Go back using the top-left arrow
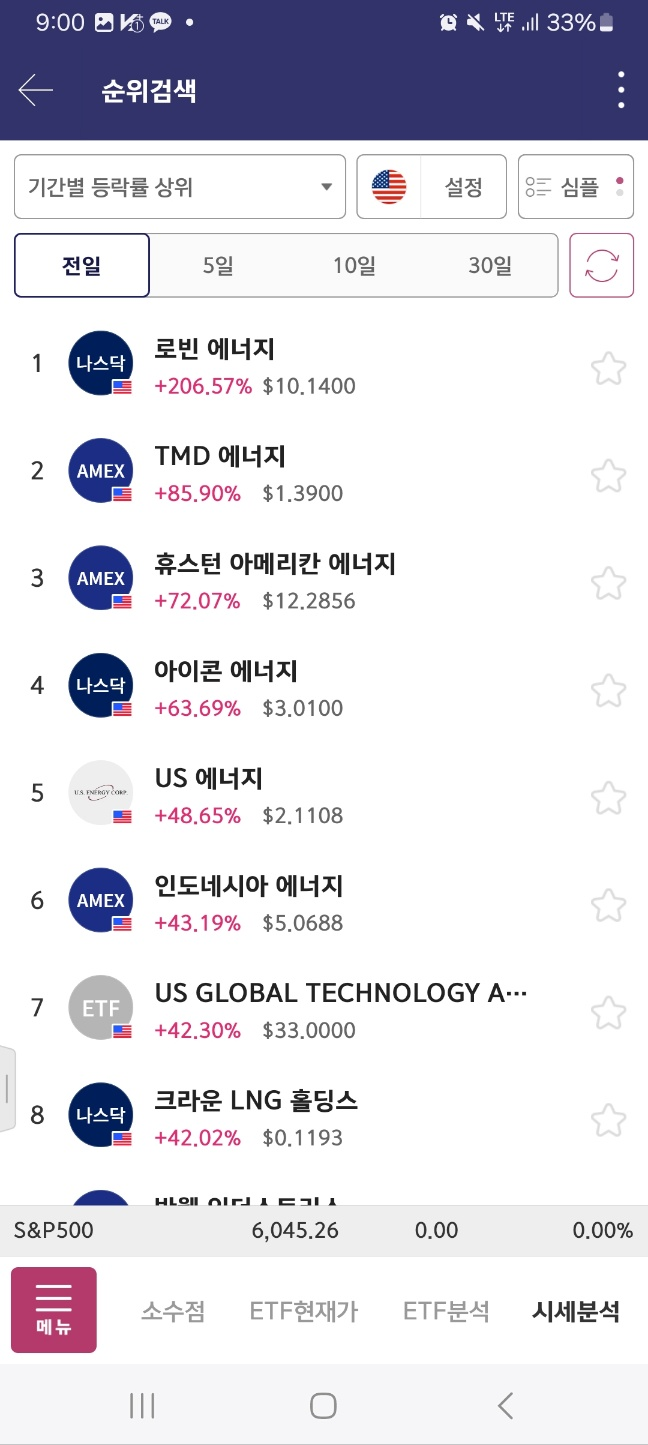 click(36, 91)
